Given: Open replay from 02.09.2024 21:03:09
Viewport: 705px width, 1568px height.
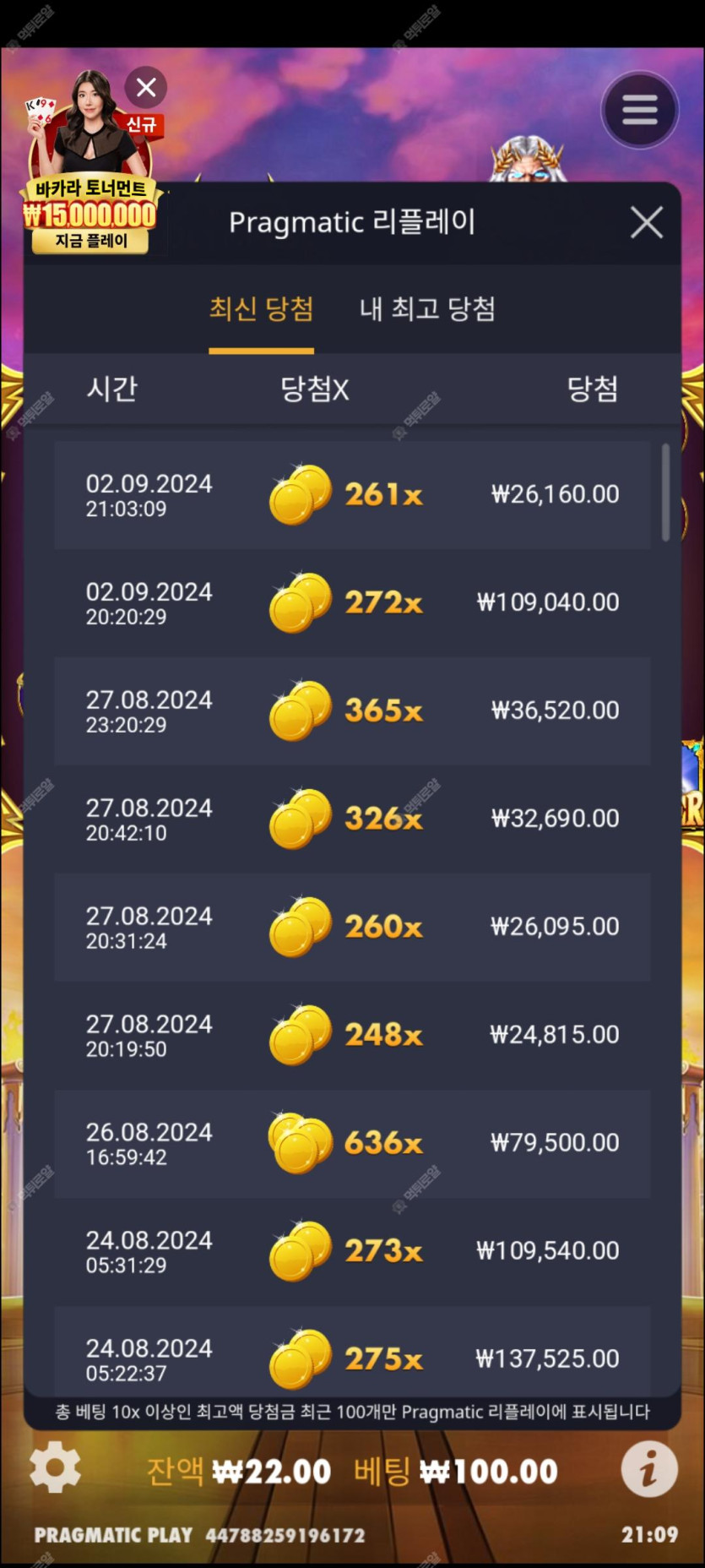Looking at the screenshot, I should pos(352,495).
